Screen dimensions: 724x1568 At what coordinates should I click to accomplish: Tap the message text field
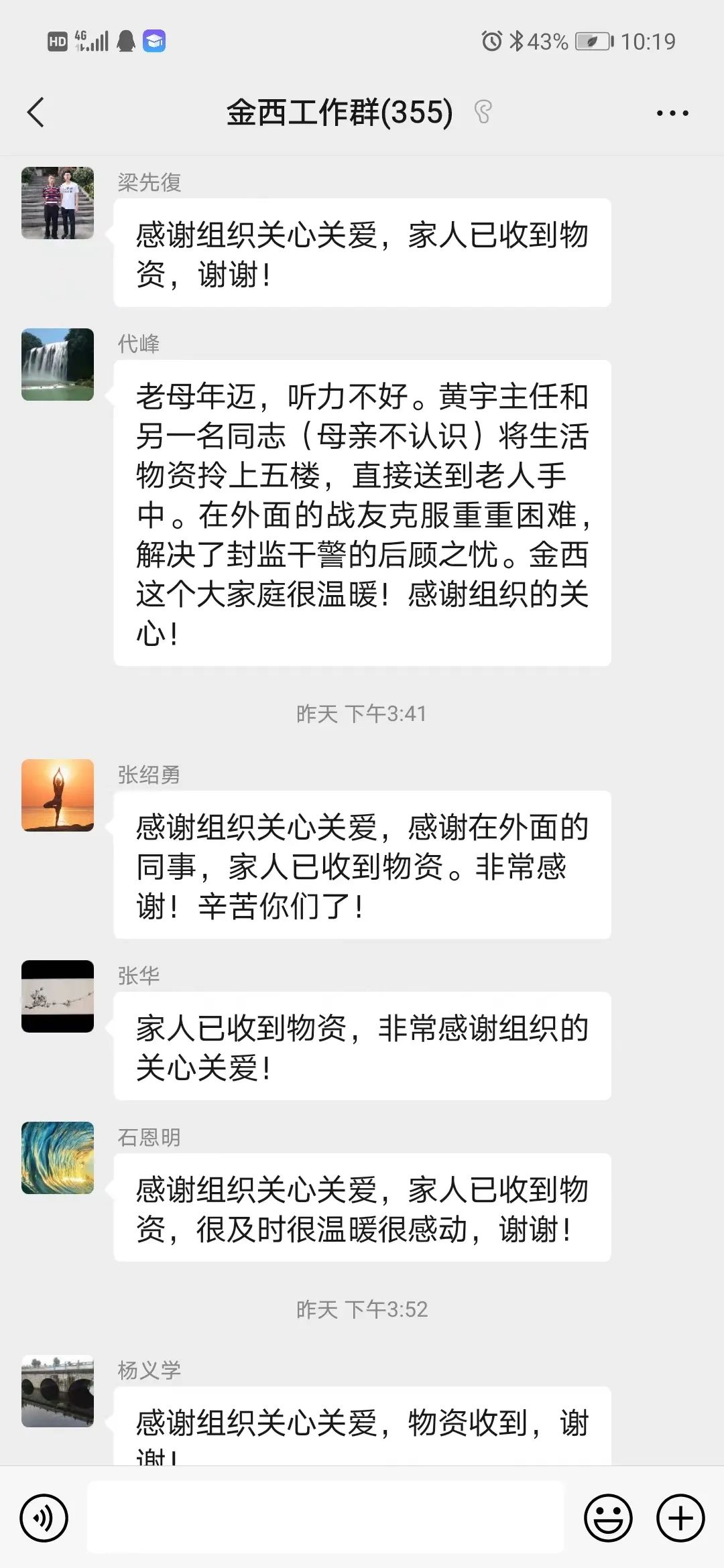coord(326,1518)
